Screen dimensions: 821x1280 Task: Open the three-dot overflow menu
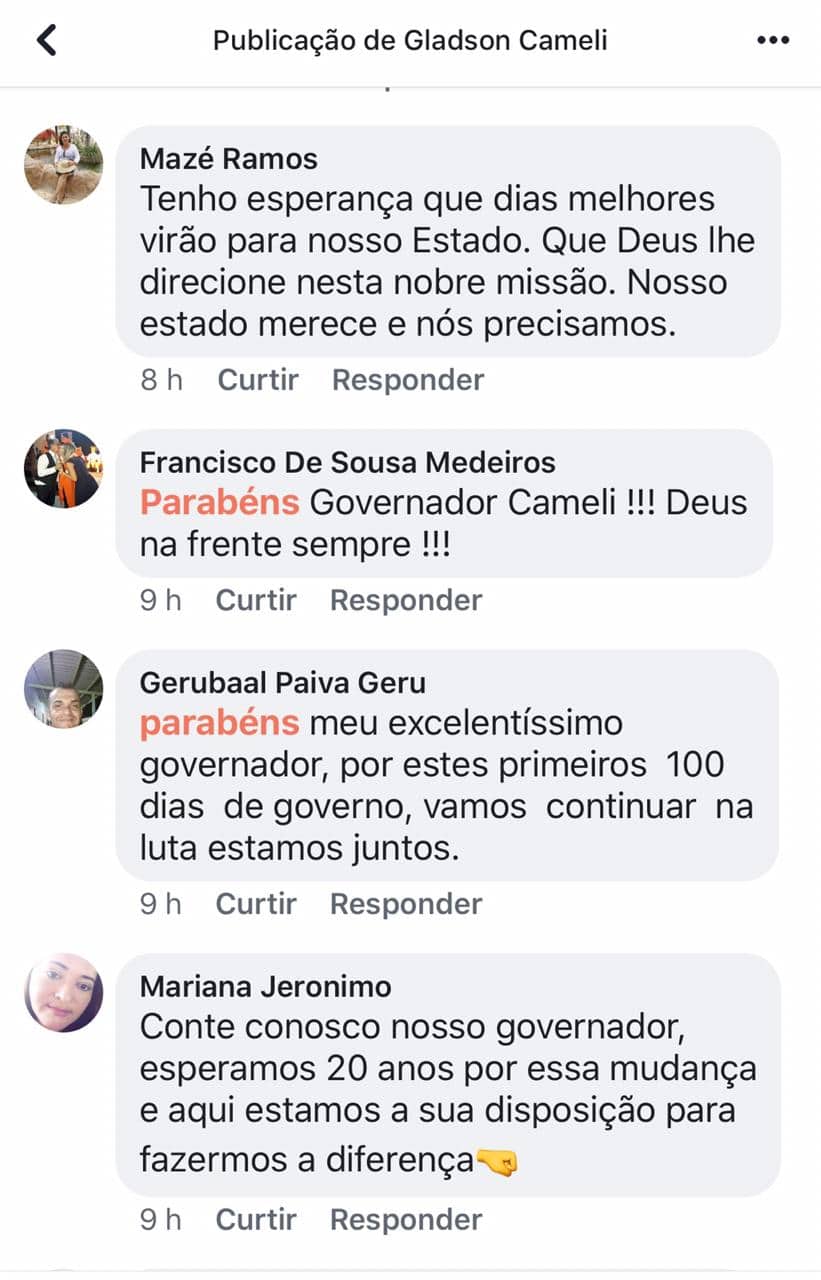[773, 41]
